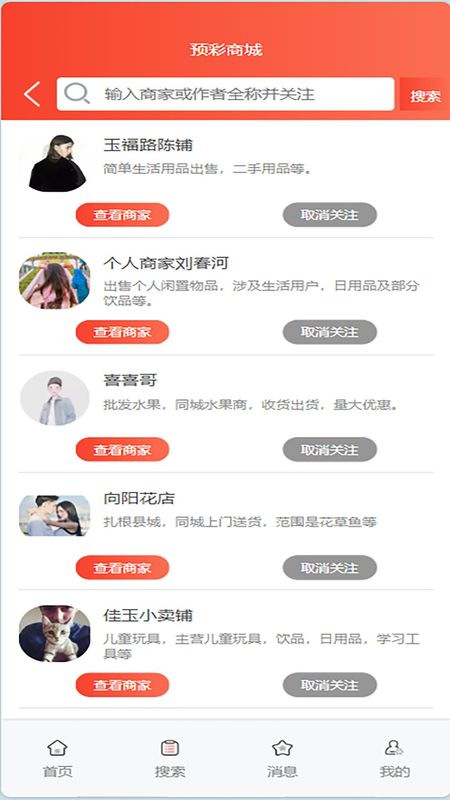Unfollow 喜喜哥
Viewport: 450px width, 800px height.
(330, 449)
